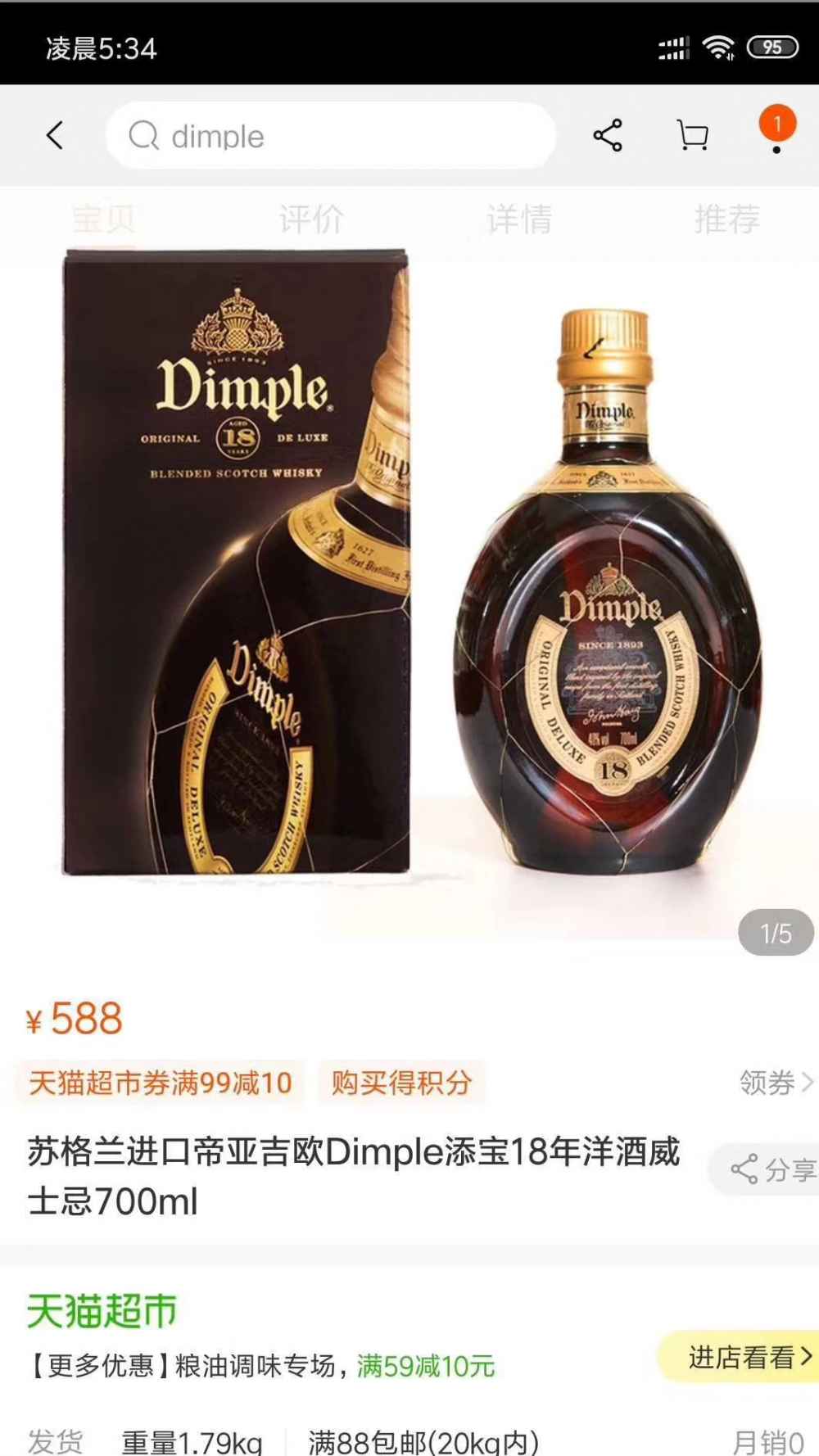Screen dimensions: 819x1456
Task: Go back using the top-left arrow
Action: pos(55,136)
